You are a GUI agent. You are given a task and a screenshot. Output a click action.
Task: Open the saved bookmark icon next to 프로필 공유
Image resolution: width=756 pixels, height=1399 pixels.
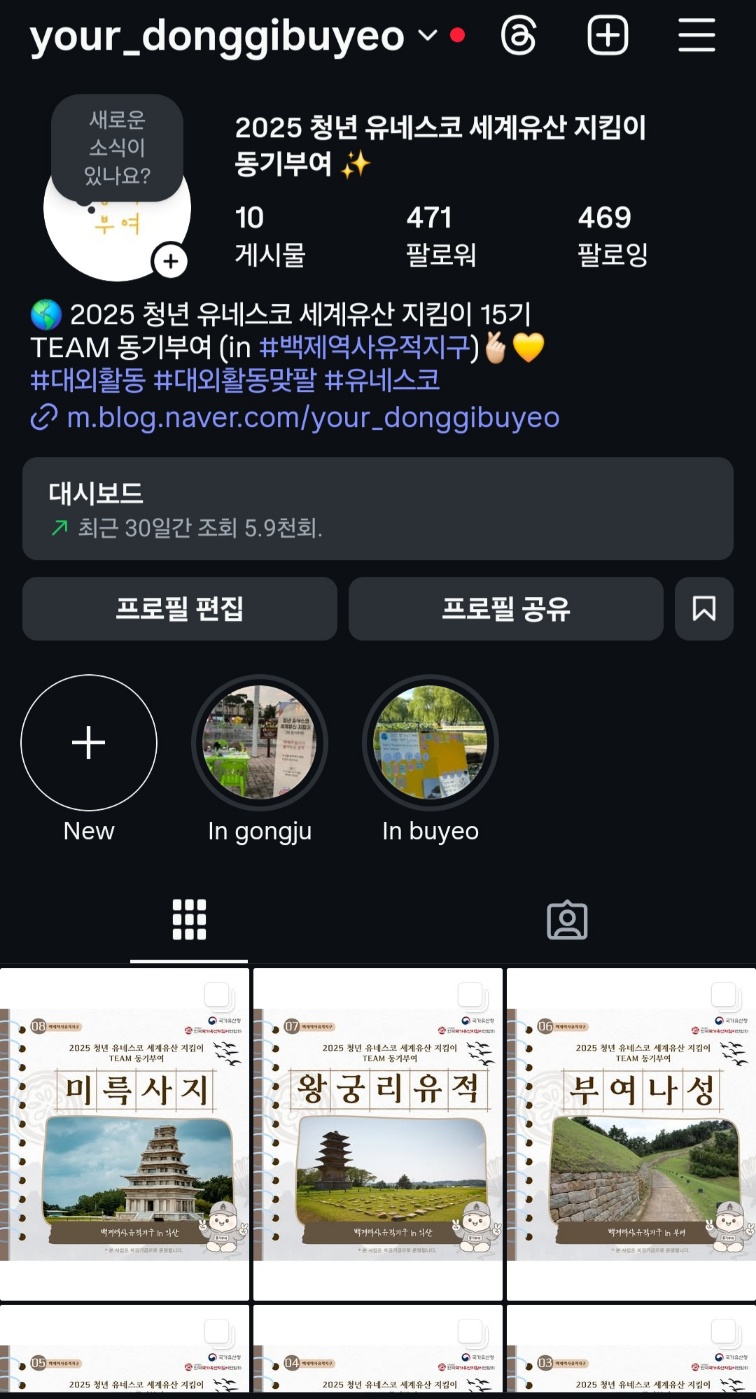[704, 609]
